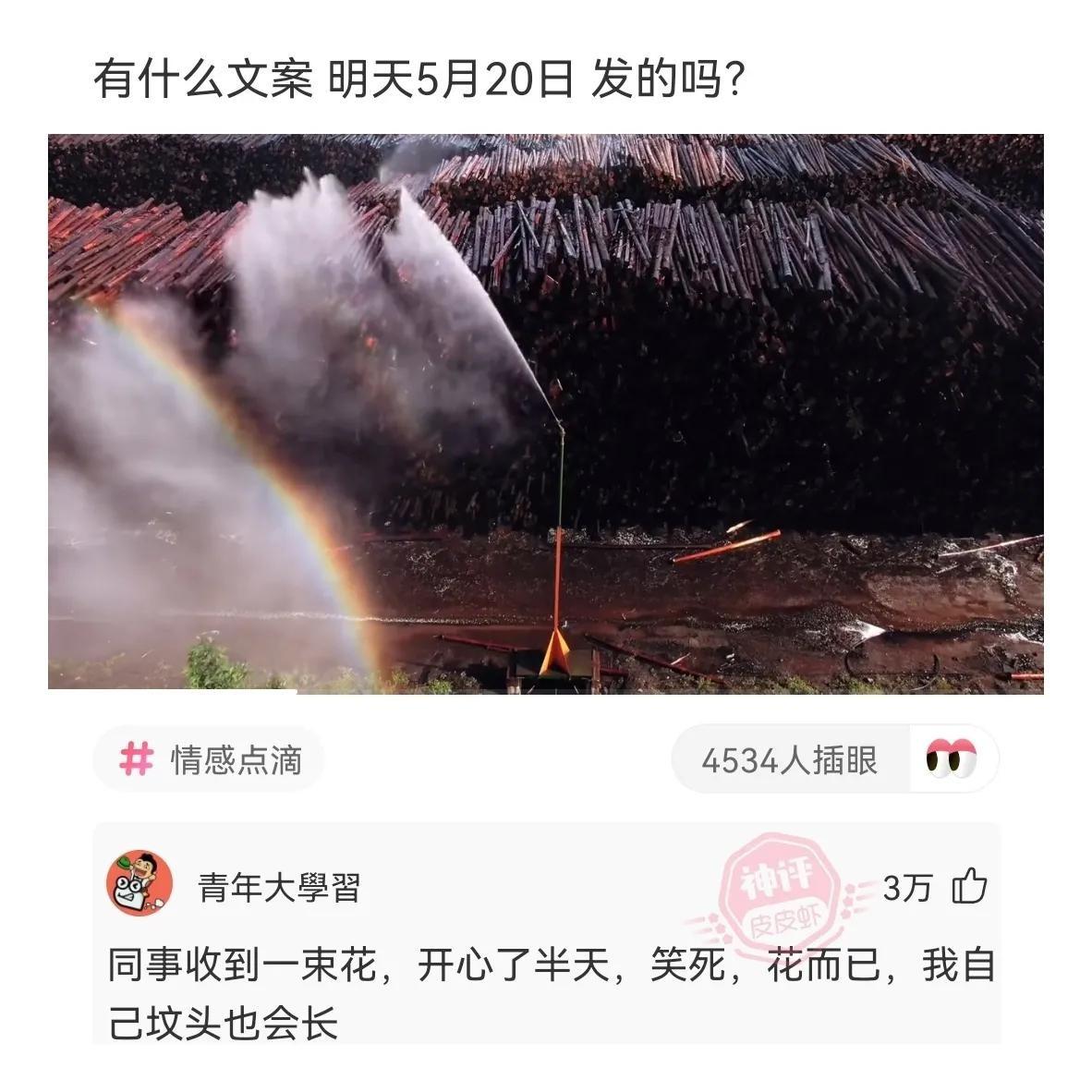Open the 情感点滴 hashtag chip
This screenshot has width=1092, height=1092.
(210, 759)
